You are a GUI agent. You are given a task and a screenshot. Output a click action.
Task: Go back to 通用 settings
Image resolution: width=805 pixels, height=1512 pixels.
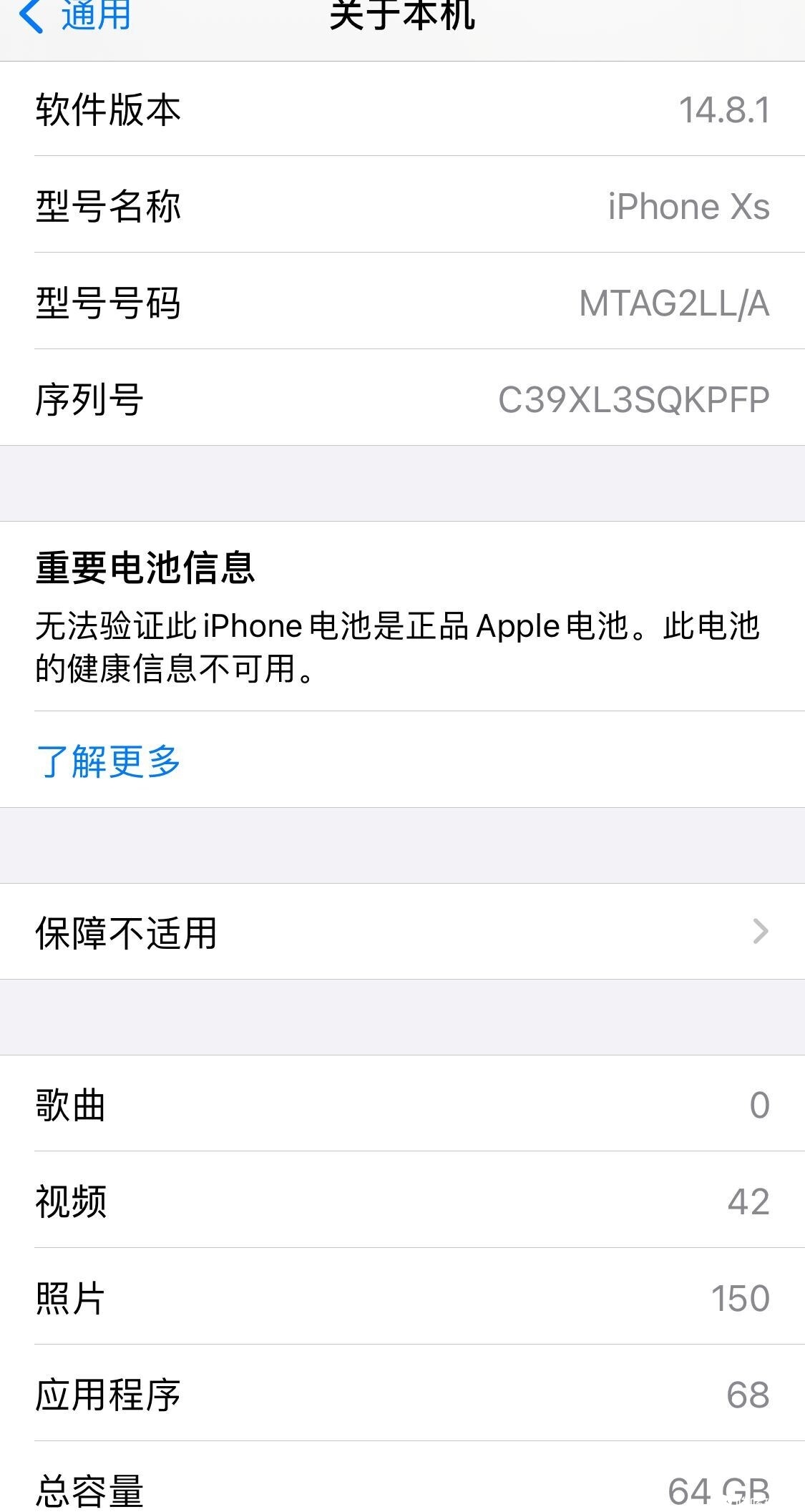75,16
